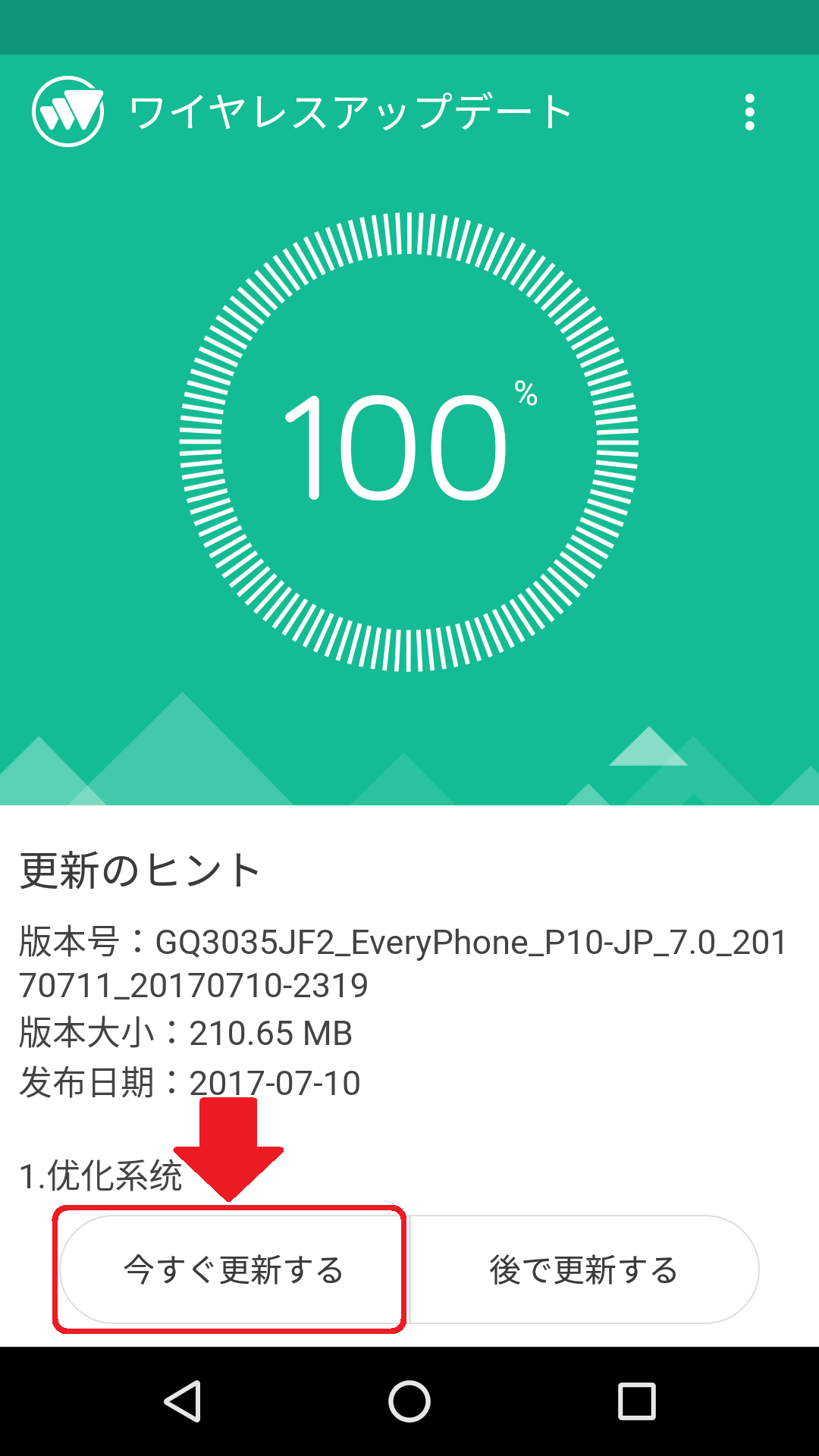Open the recent apps view
The width and height of the screenshot is (819, 1456).
click(x=636, y=1401)
